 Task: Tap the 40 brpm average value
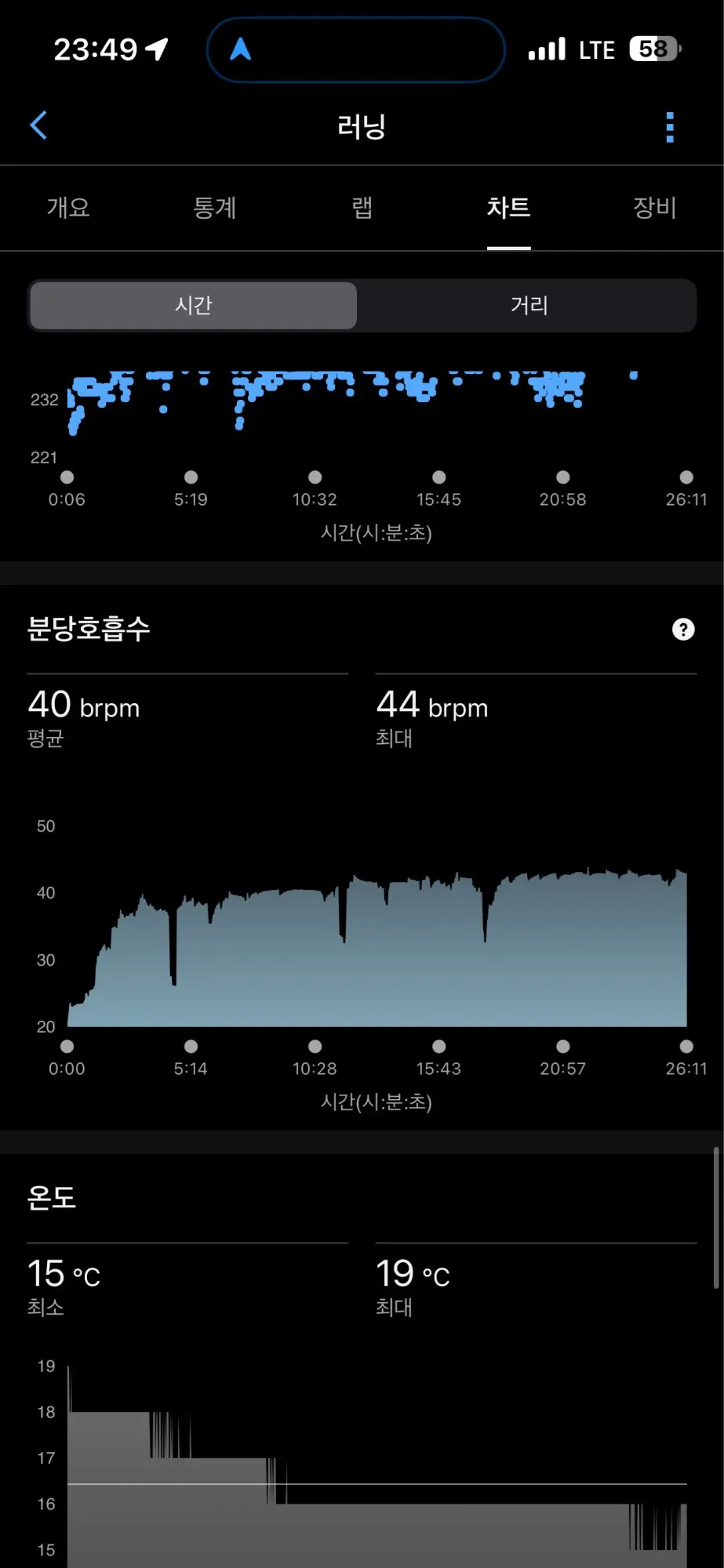tap(82, 706)
